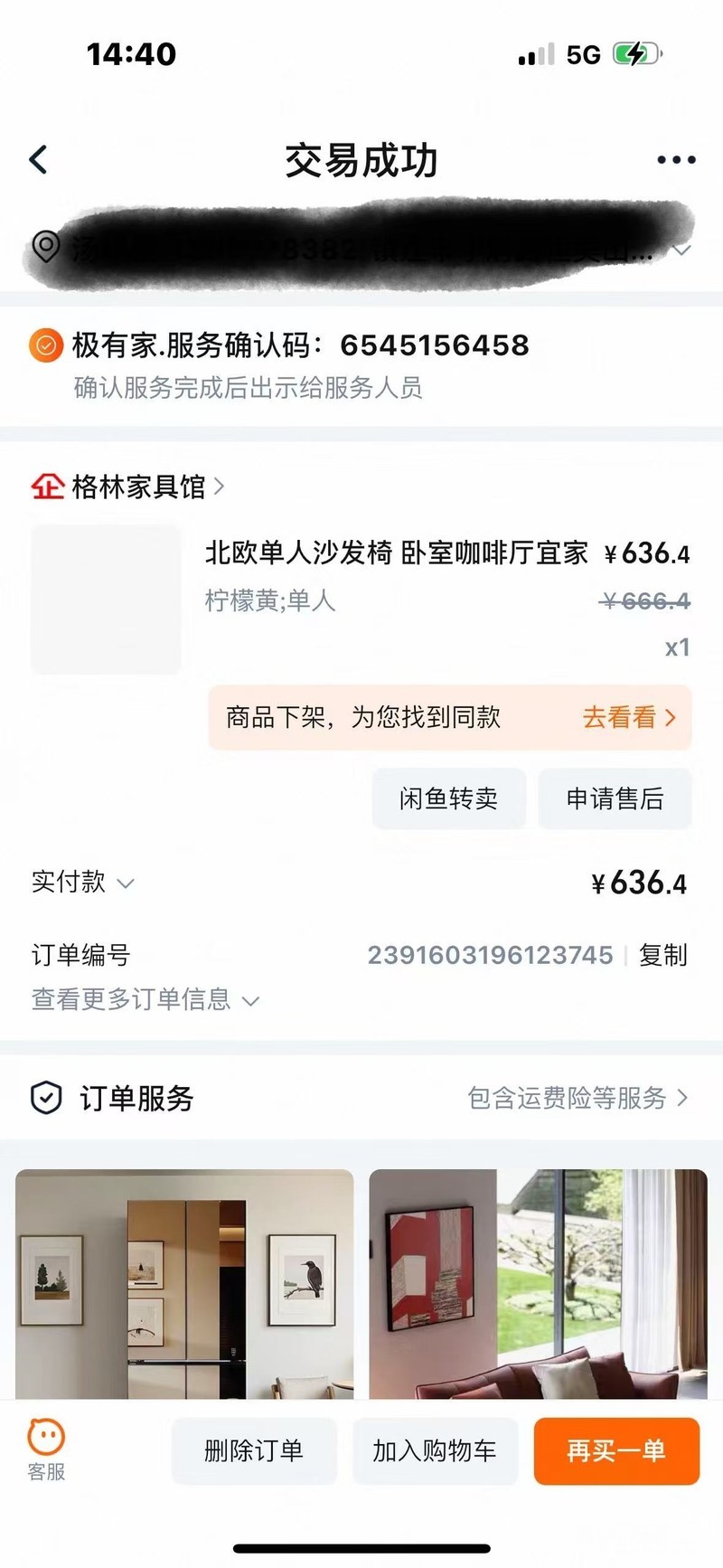This screenshot has width=723, height=1568.
Task: Open the three-dot overflow menu
Action: pyautogui.click(x=675, y=160)
